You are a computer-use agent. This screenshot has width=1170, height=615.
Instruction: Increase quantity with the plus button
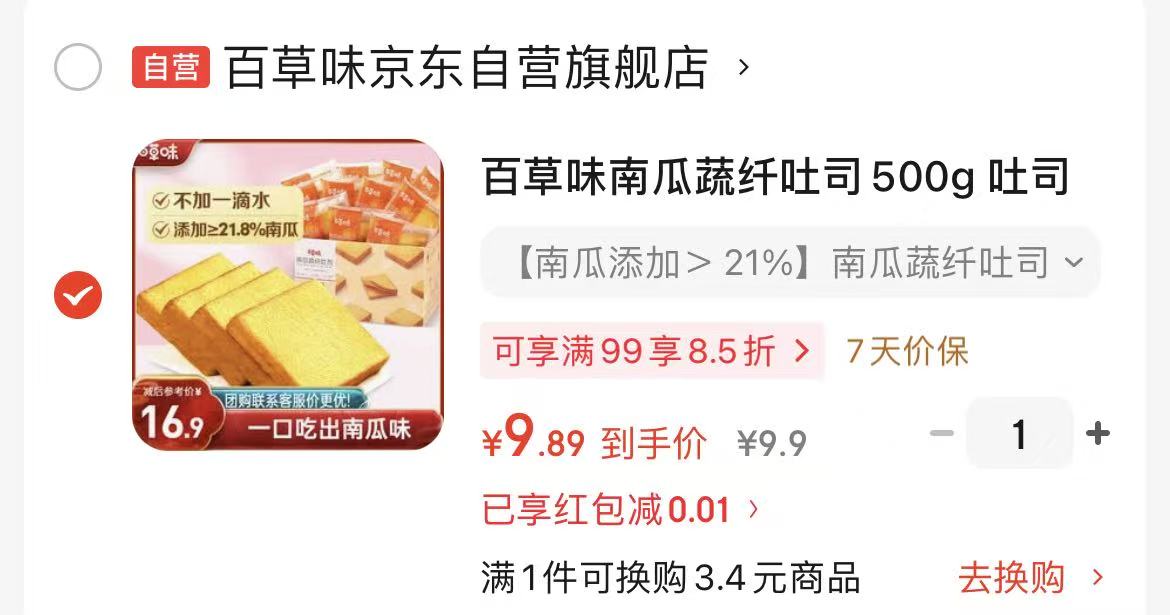click(x=1098, y=433)
